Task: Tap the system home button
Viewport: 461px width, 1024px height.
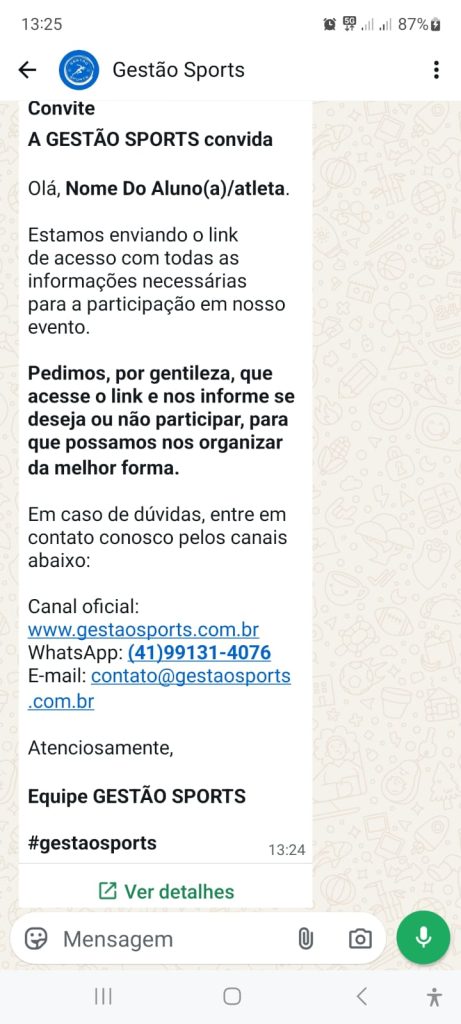Action: coord(232,996)
